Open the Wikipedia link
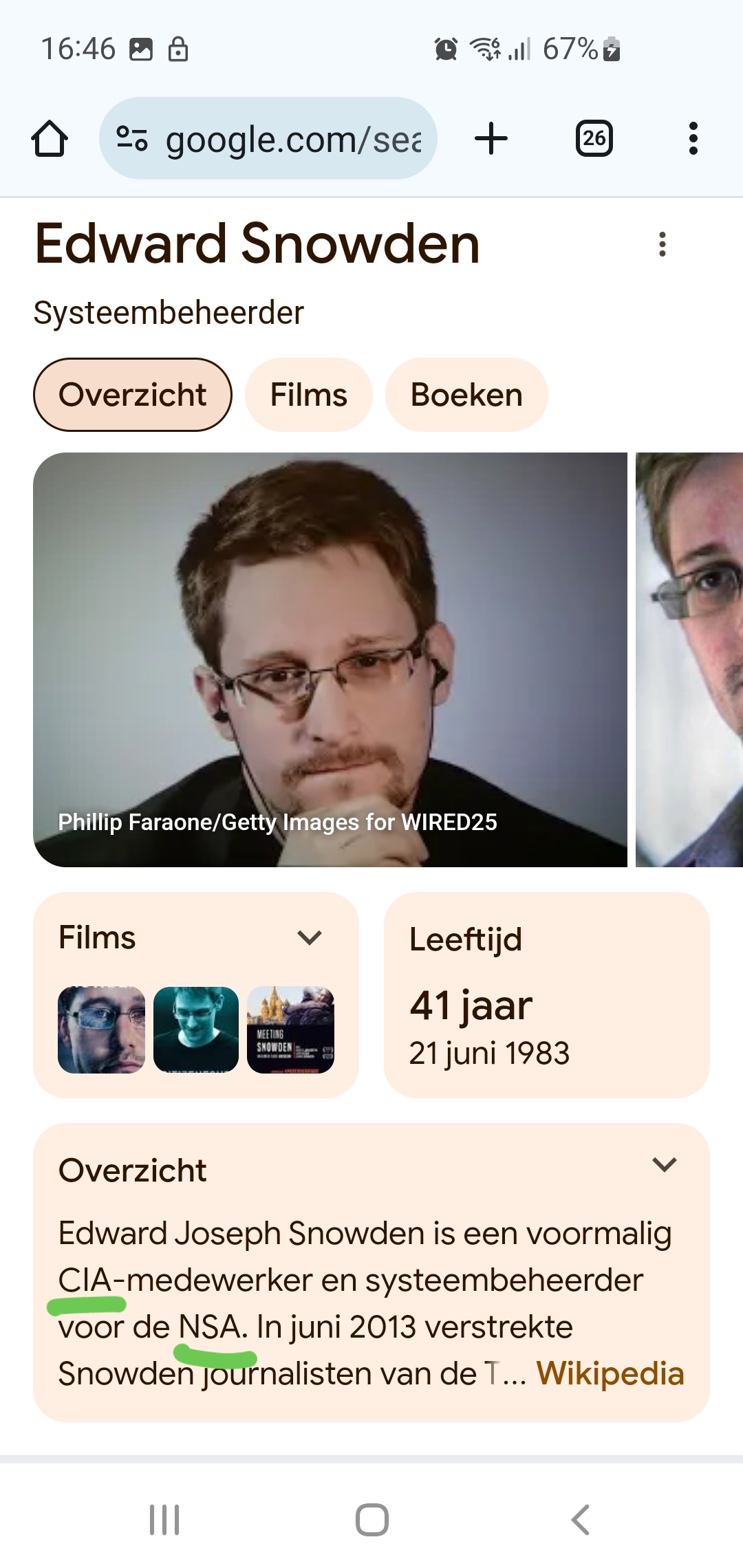This screenshot has width=743, height=1568. pos(610,1373)
